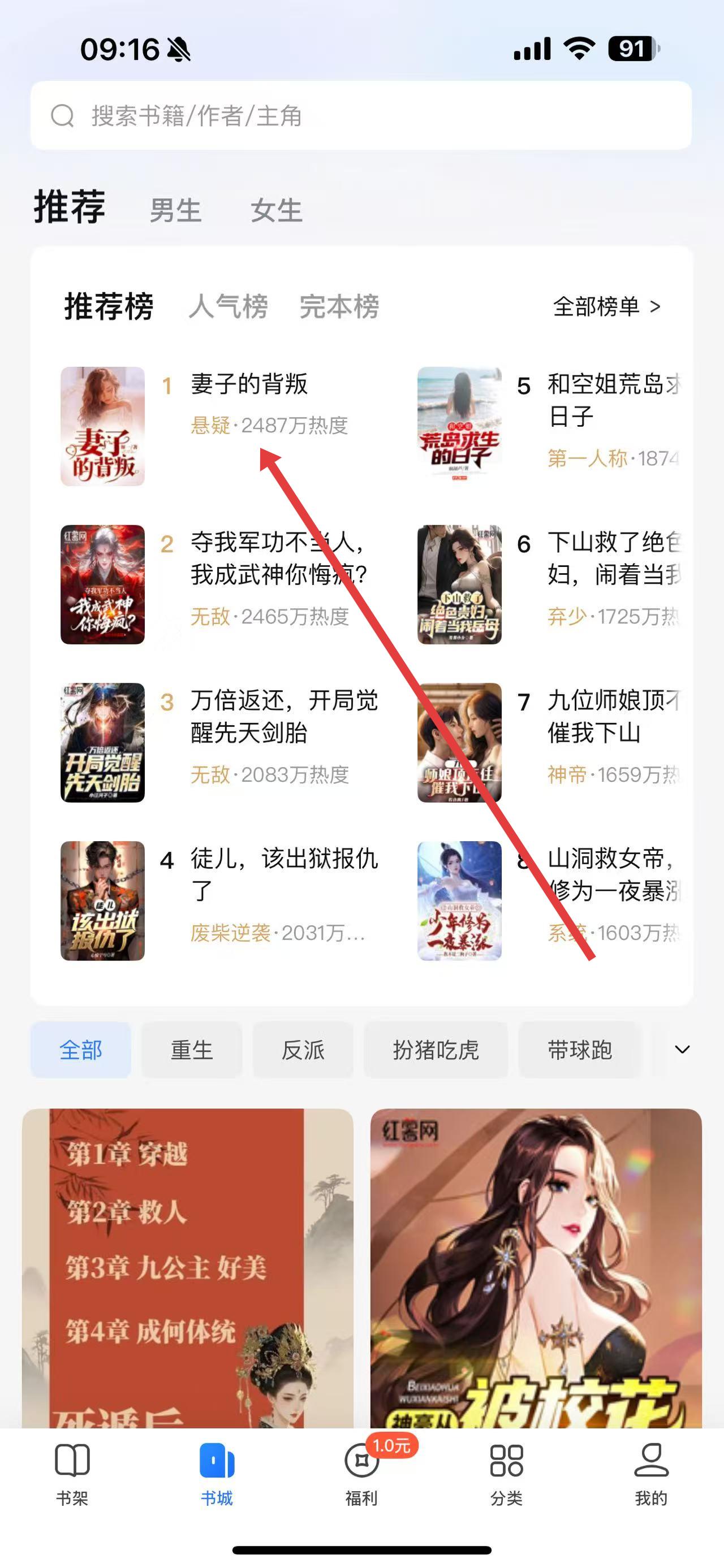Open 夺我军功不当人 ranked second
724x1568 pixels.
pos(277,558)
